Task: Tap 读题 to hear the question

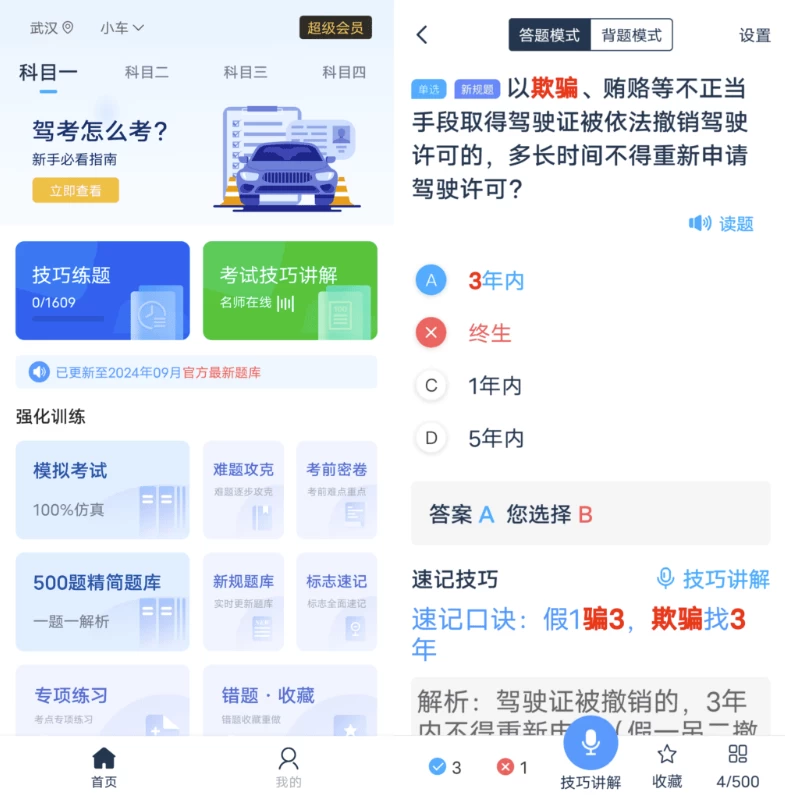Action: click(722, 224)
